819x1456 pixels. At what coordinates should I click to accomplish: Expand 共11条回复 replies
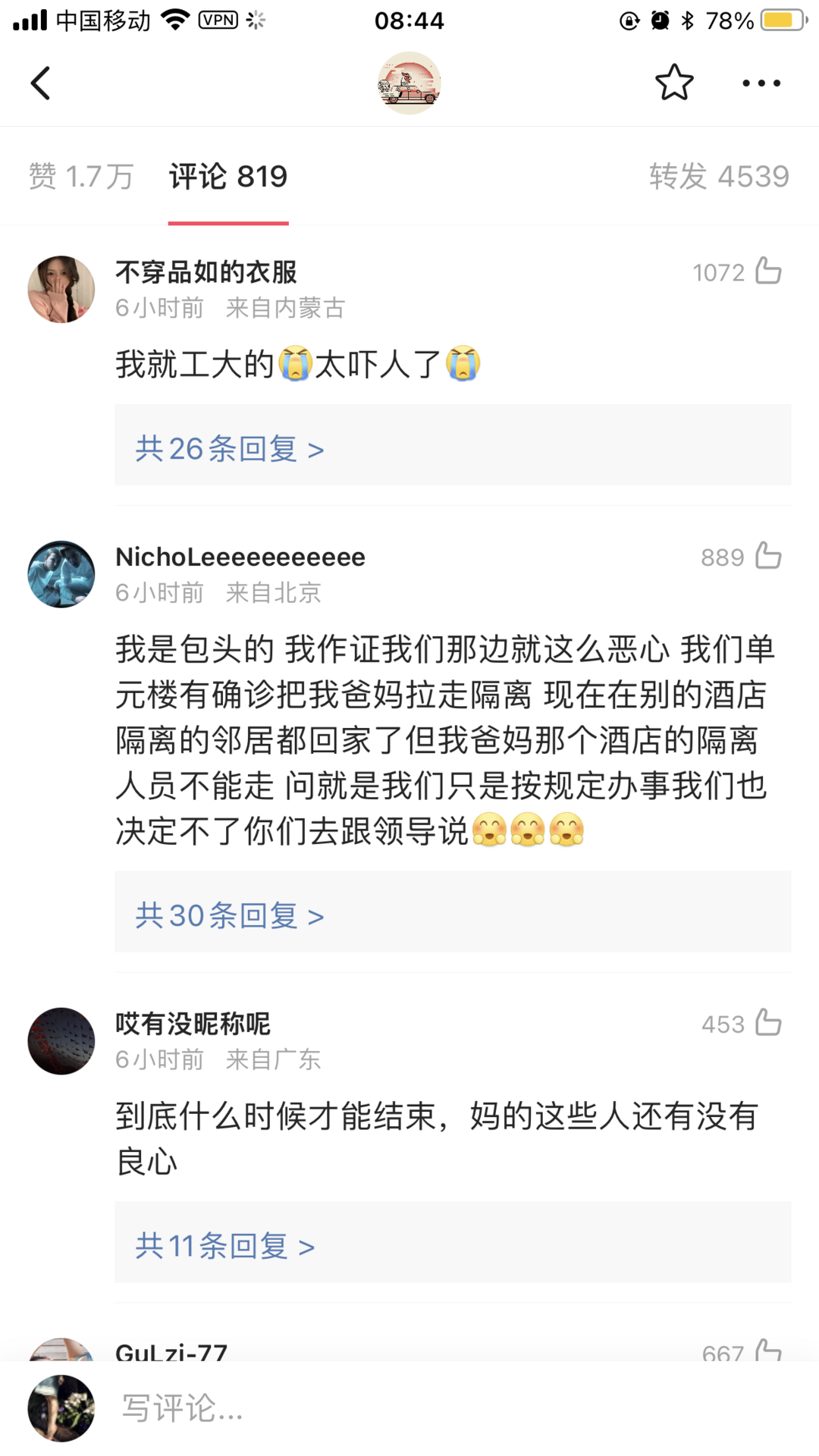[224, 1246]
